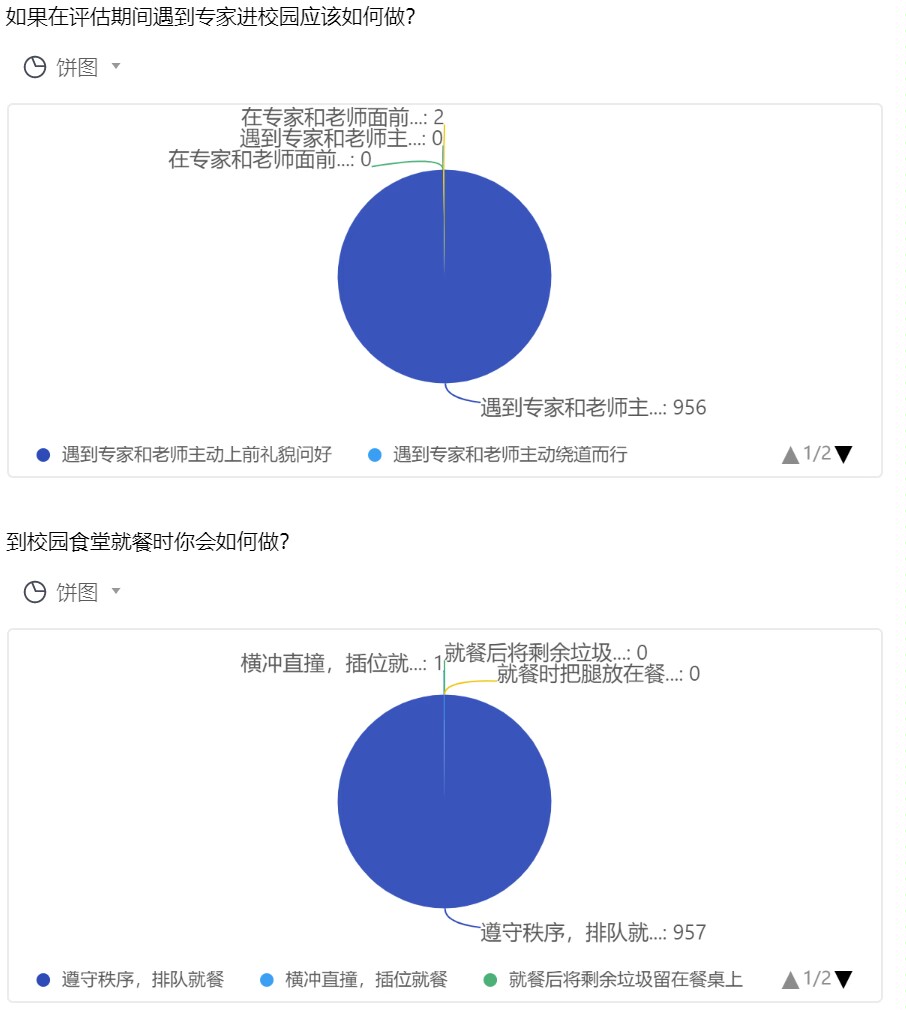The height and width of the screenshot is (1010, 906).
Task: Open the 饼图 chart-type dropdown for the 专家进校园 question
Action: point(73,67)
